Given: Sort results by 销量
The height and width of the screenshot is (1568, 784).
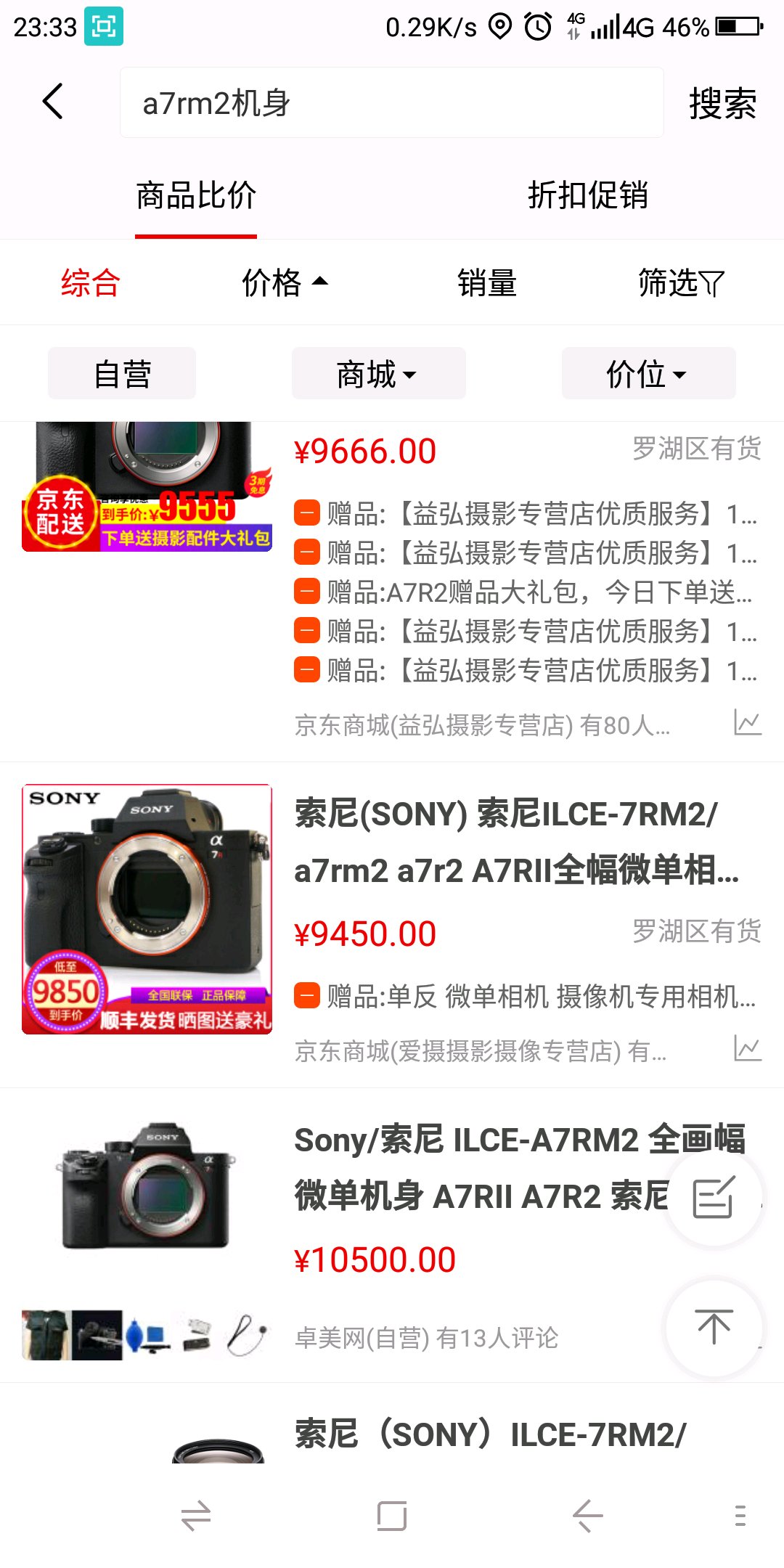Looking at the screenshot, I should (486, 282).
